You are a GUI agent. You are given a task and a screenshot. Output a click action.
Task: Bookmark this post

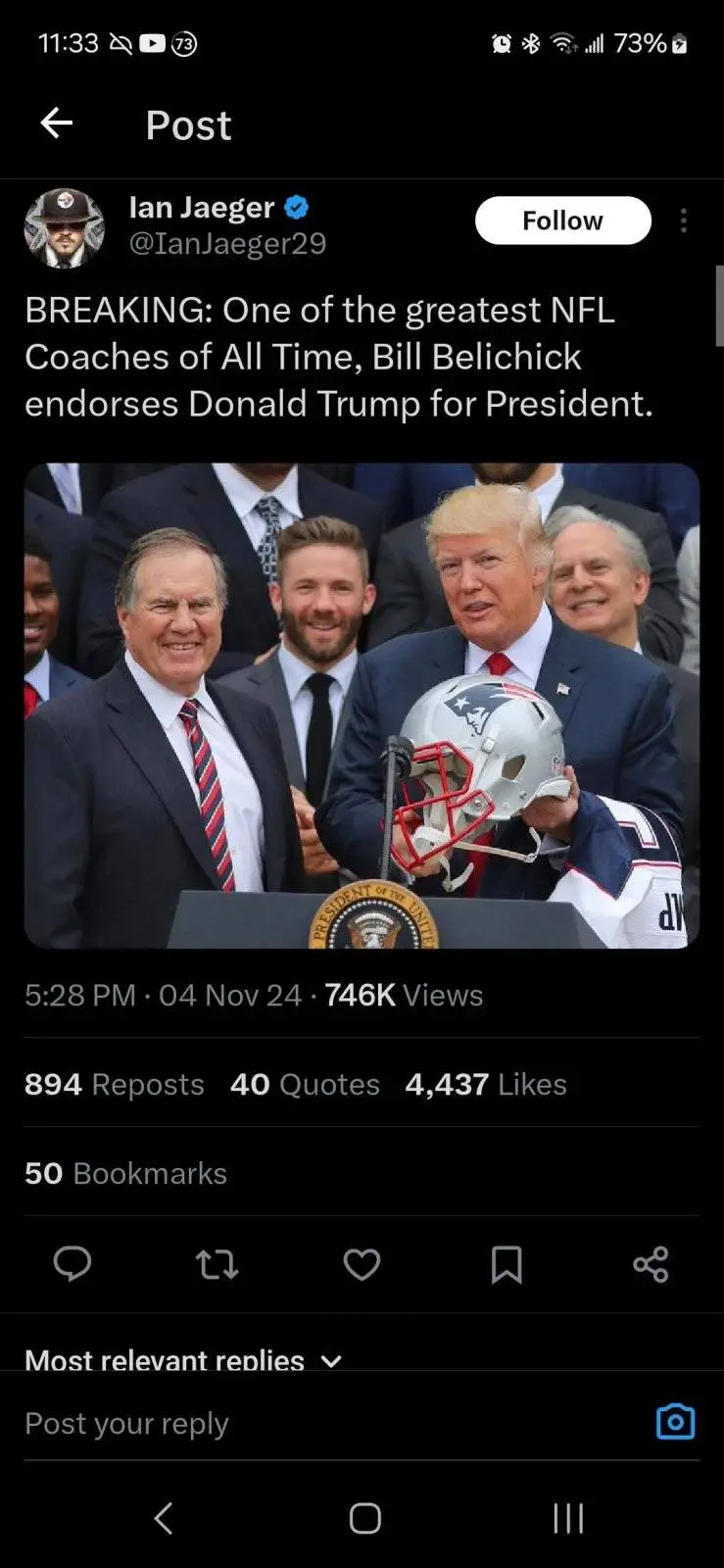(x=506, y=1264)
